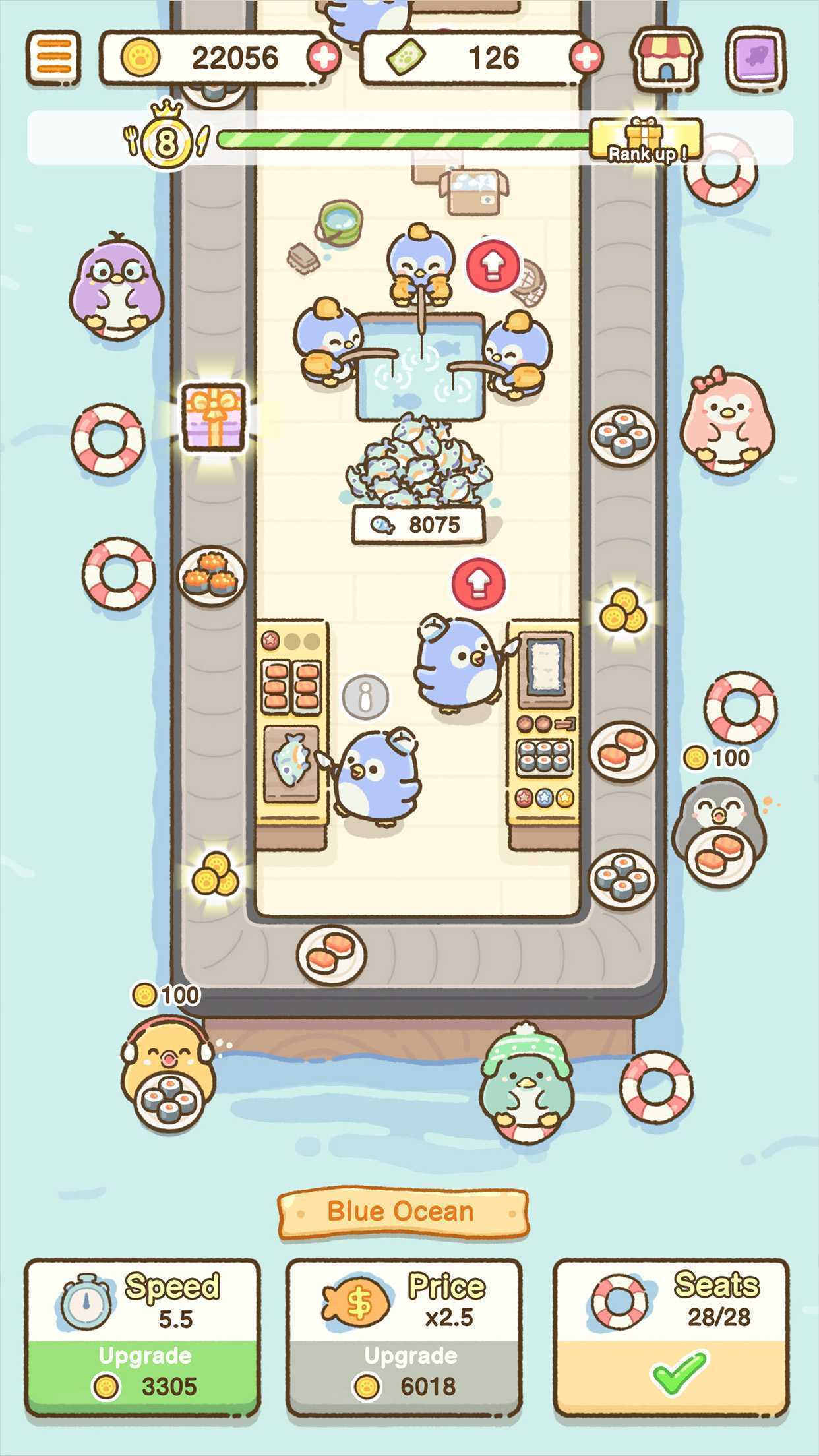The height and width of the screenshot is (1456, 819).
Task: Tap the upgrade arrow near fishing pond
Action: tap(492, 264)
